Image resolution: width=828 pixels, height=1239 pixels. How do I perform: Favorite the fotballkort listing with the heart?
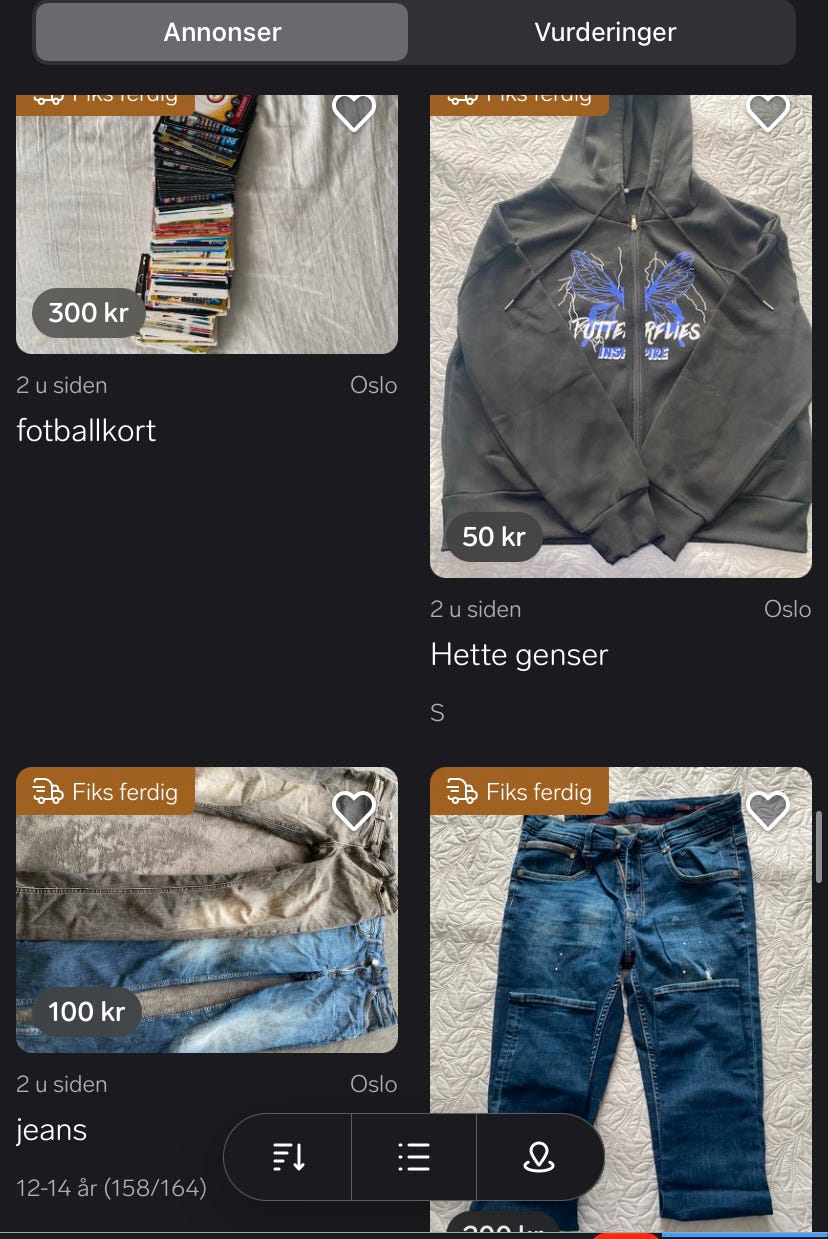[x=354, y=112]
